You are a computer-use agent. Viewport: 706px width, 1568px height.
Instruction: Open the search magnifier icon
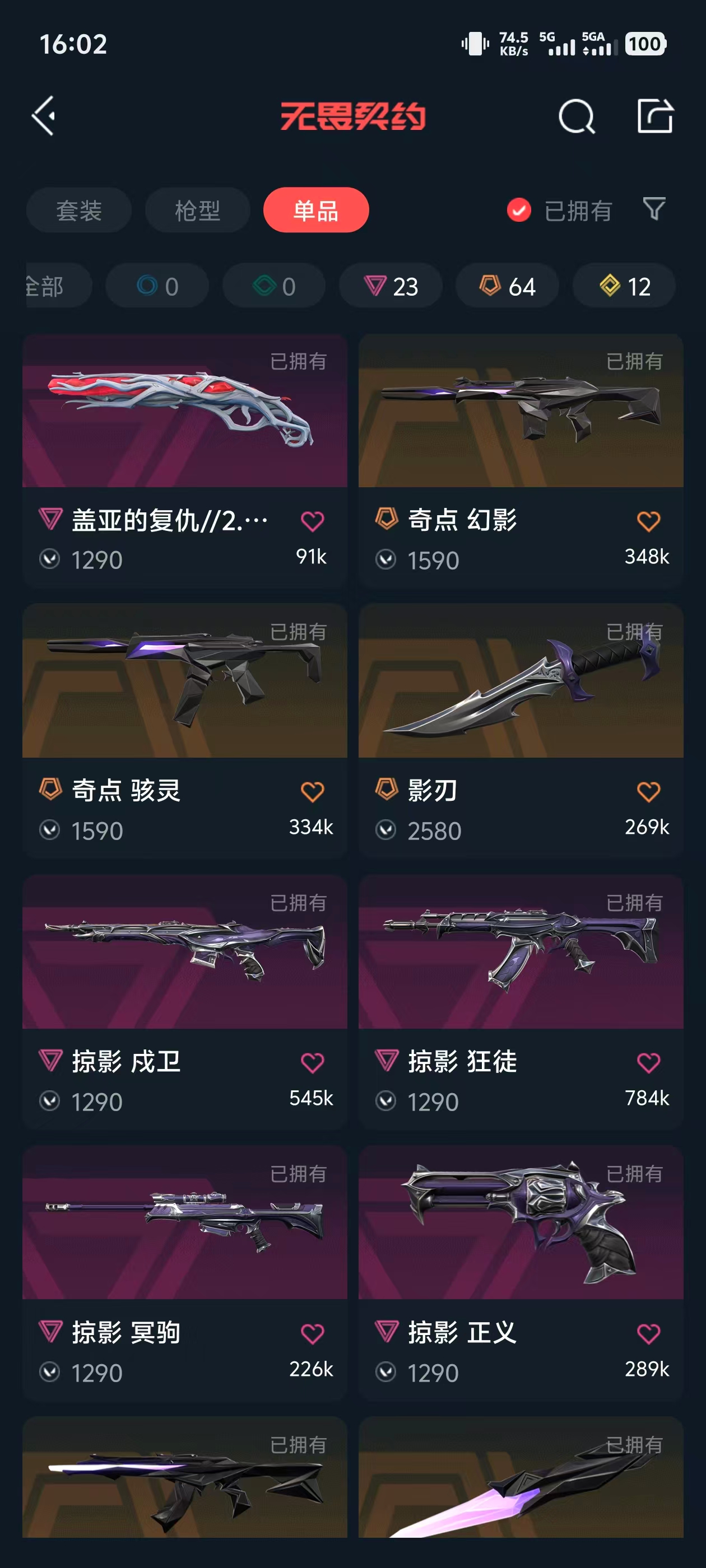pyautogui.click(x=575, y=116)
